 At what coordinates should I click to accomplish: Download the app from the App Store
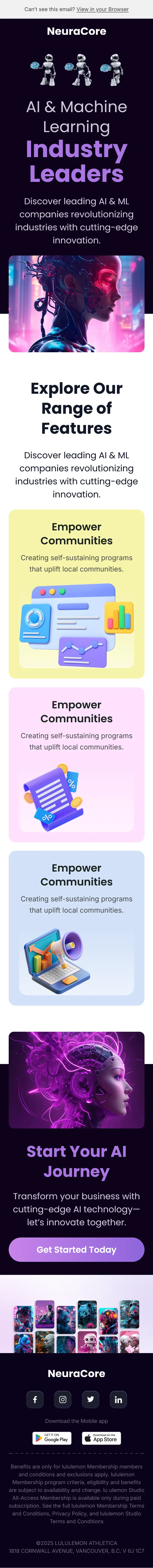pos(101,1438)
